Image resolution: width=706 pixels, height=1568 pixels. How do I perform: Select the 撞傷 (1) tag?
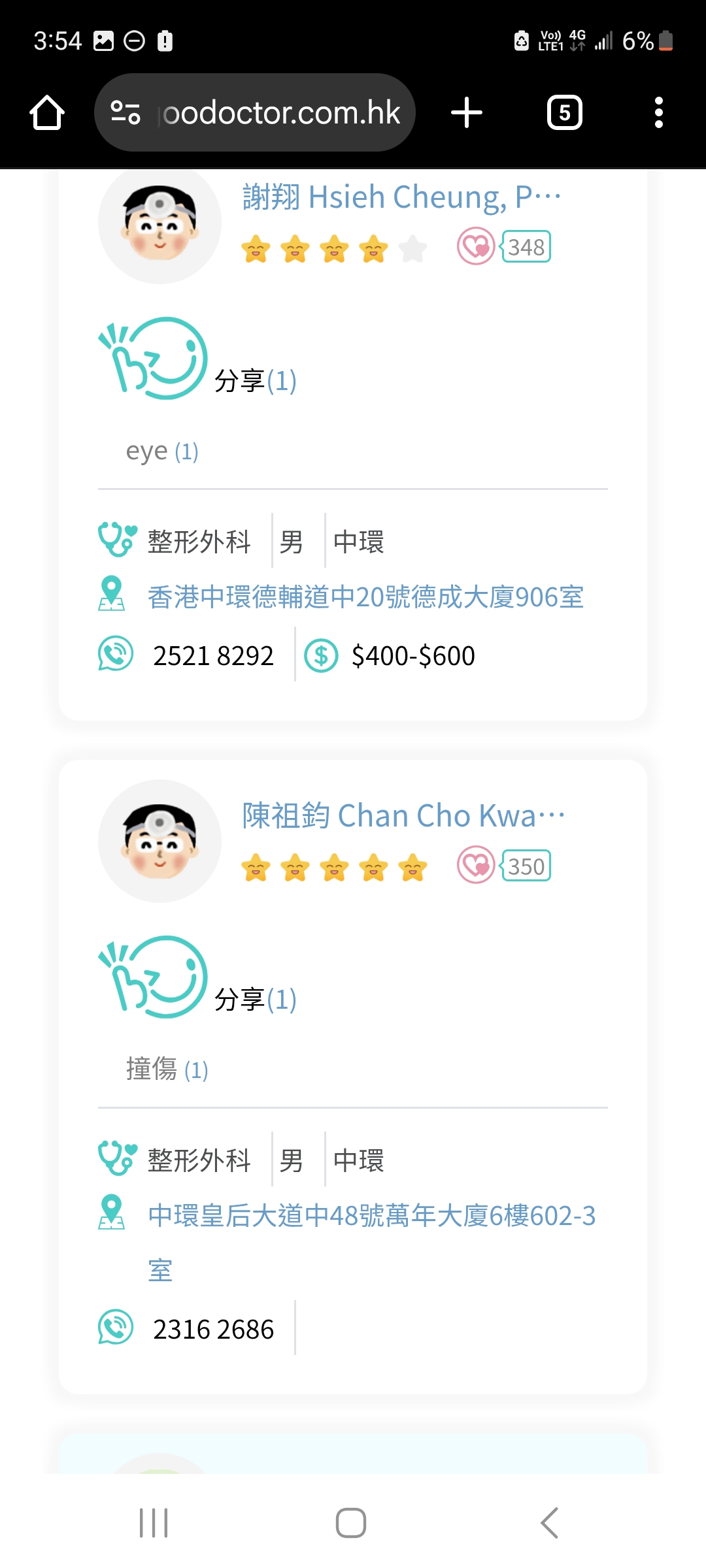pos(167,1070)
